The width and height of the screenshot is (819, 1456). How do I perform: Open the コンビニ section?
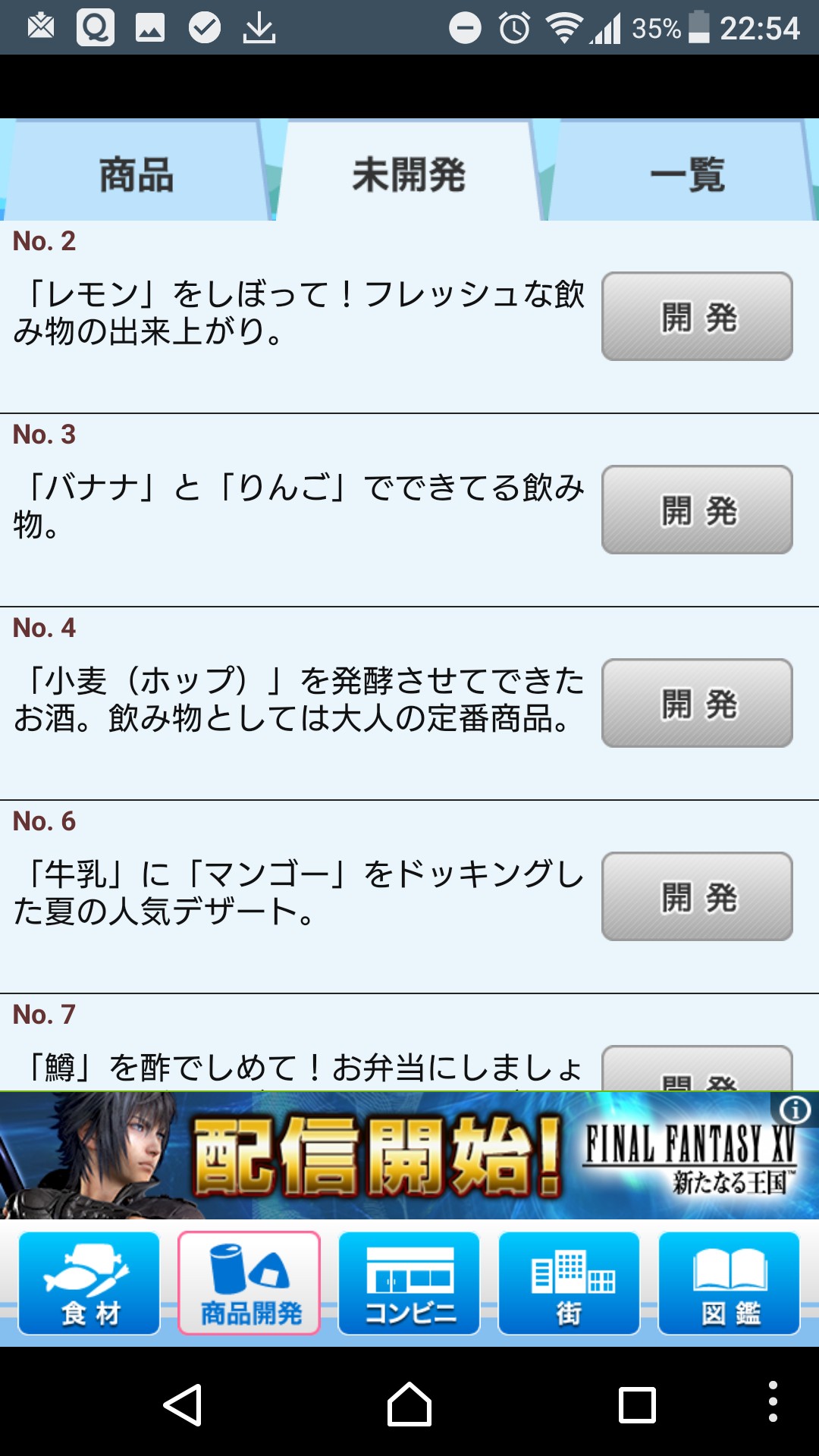coord(409,1283)
